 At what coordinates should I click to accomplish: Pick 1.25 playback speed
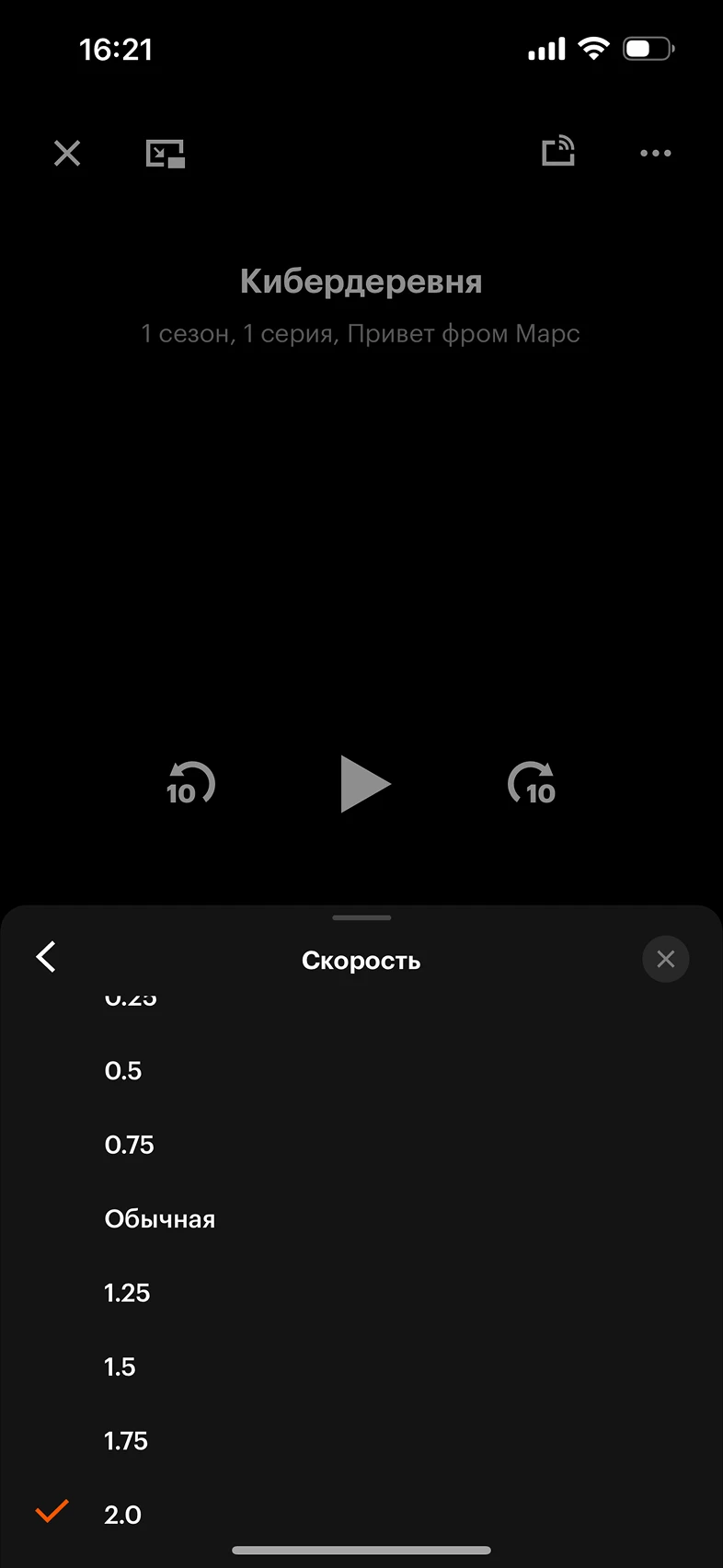point(127,1293)
